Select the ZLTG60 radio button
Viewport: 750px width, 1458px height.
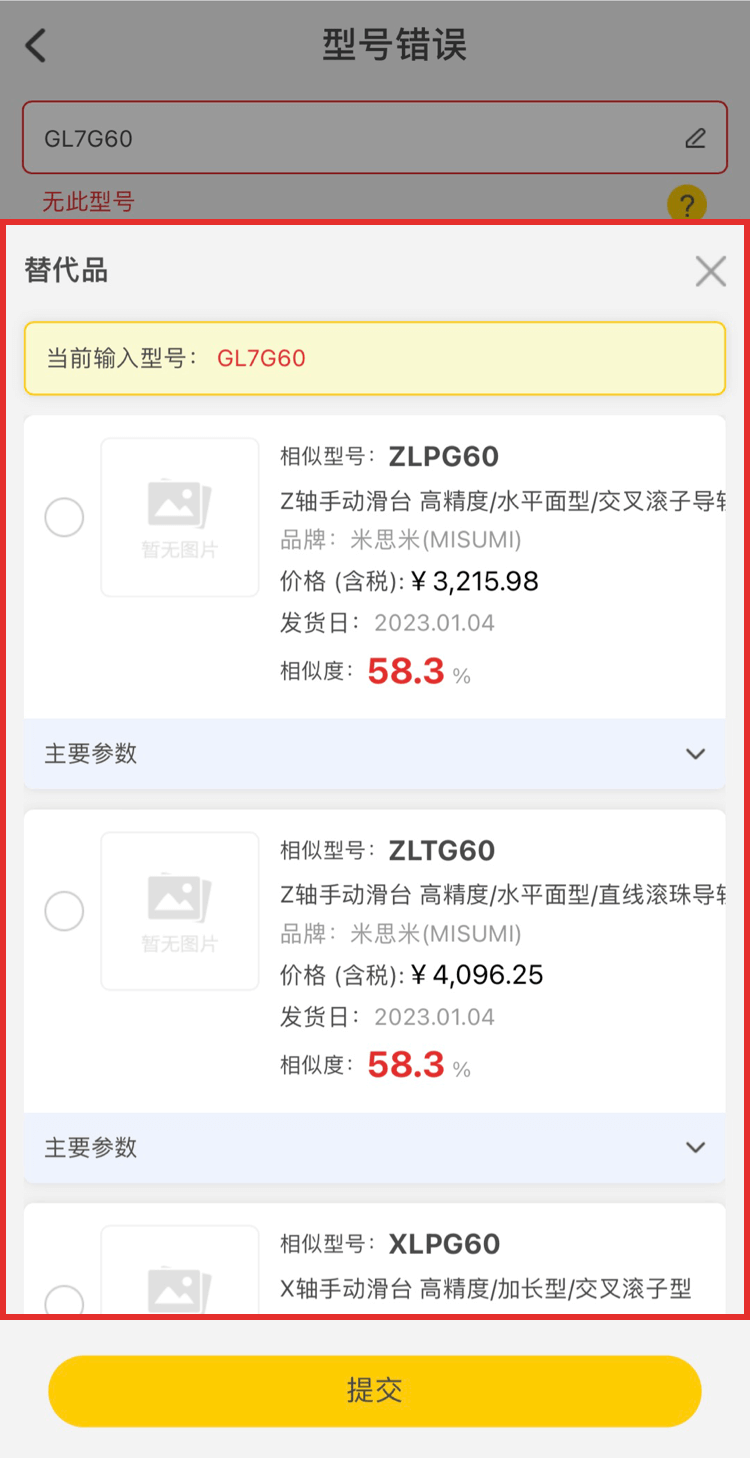[x=65, y=911]
